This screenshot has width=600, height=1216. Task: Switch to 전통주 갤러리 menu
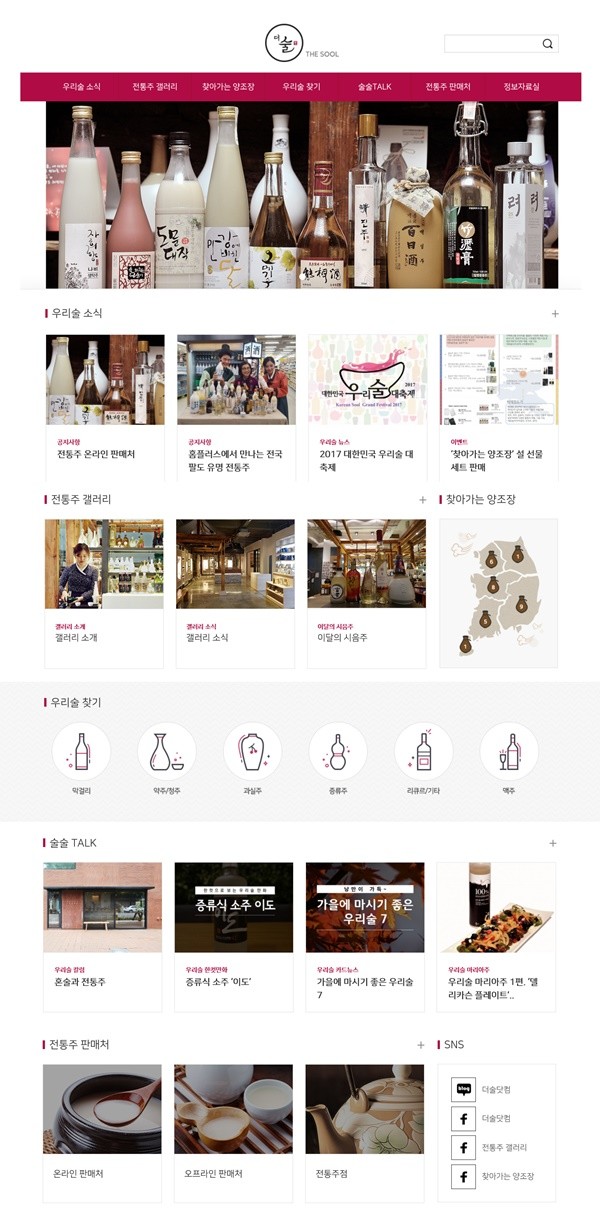(x=155, y=87)
